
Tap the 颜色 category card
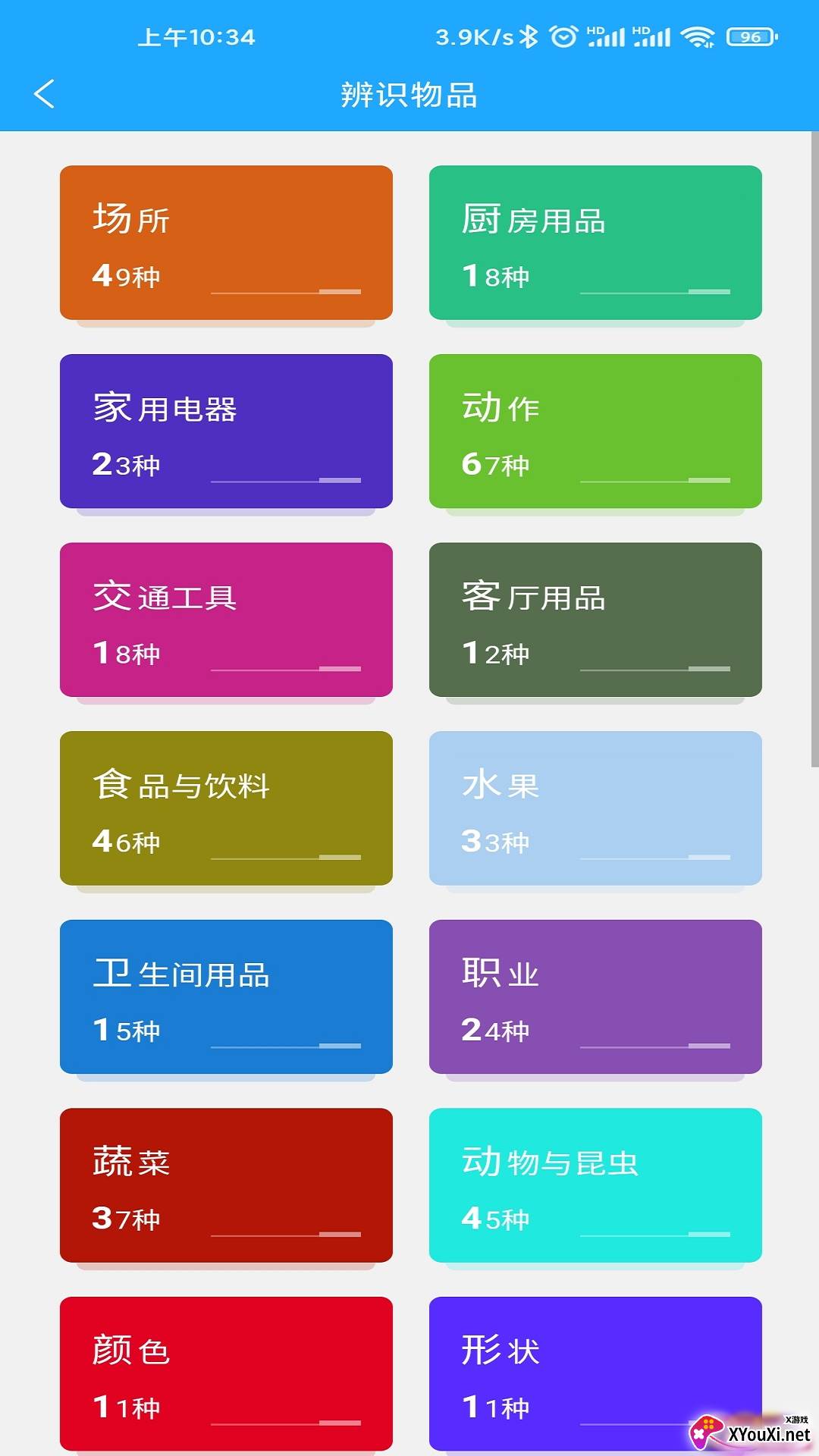tap(226, 1374)
